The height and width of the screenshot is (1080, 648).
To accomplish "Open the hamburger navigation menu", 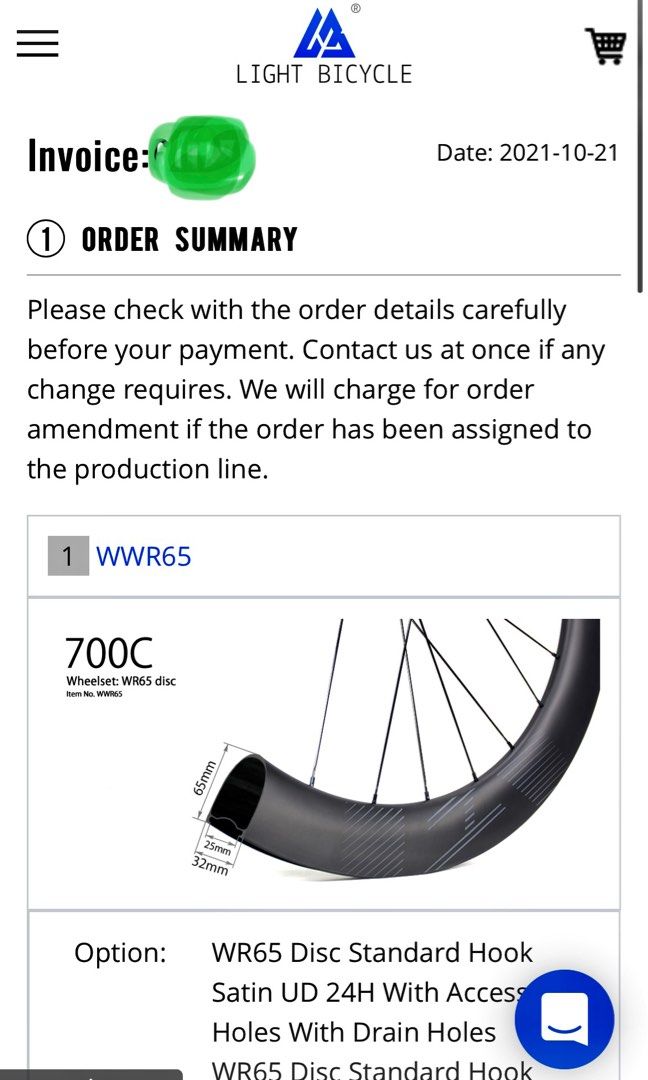I will tap(37, 43).
